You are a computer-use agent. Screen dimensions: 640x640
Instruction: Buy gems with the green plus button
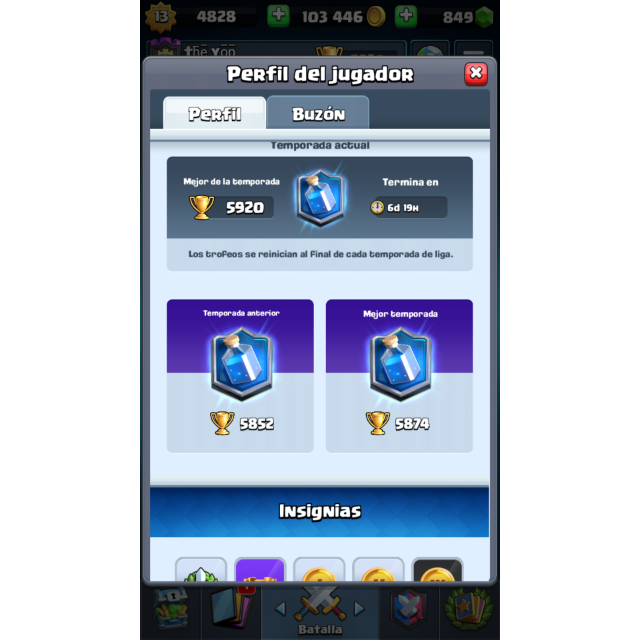[405, 16]
